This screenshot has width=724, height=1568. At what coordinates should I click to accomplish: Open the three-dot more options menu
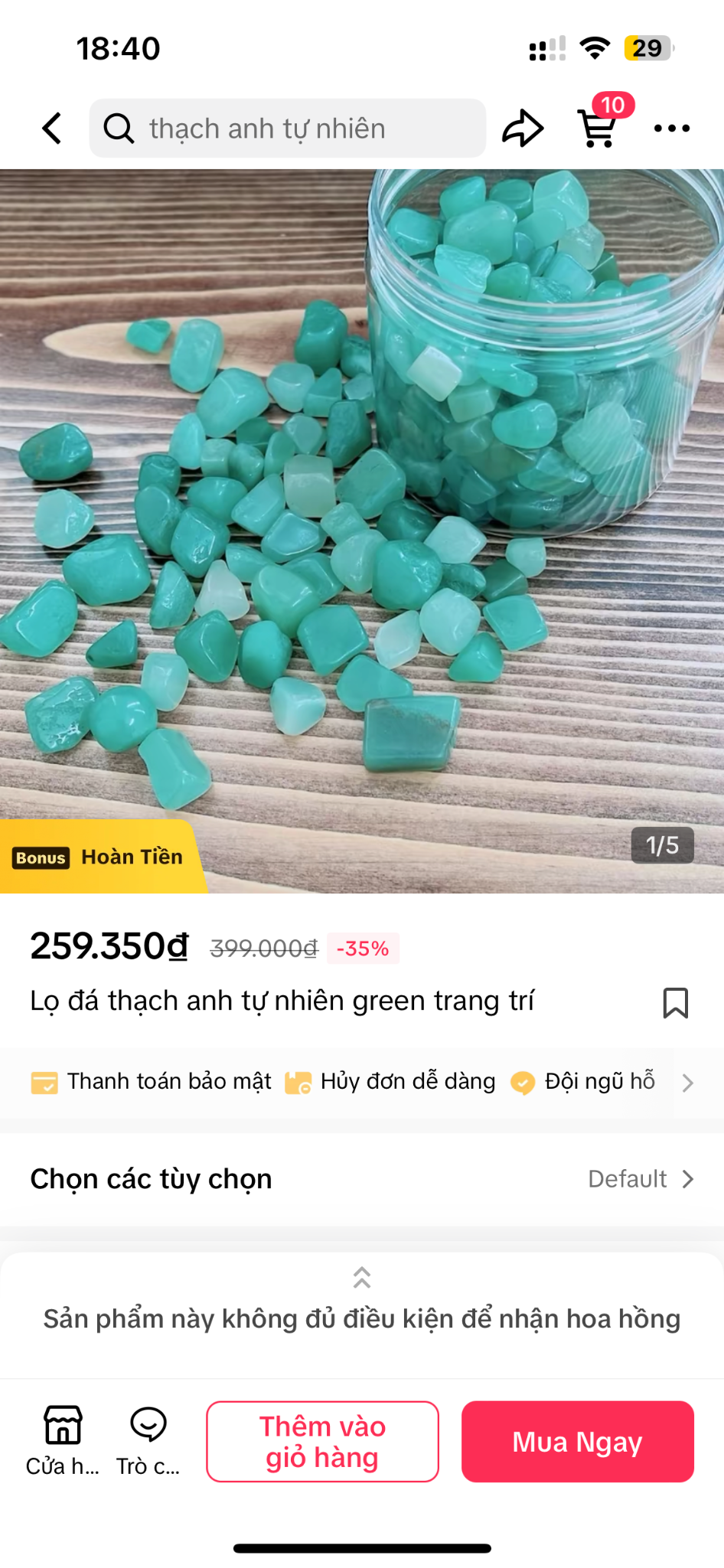click(x=671, y=129)
